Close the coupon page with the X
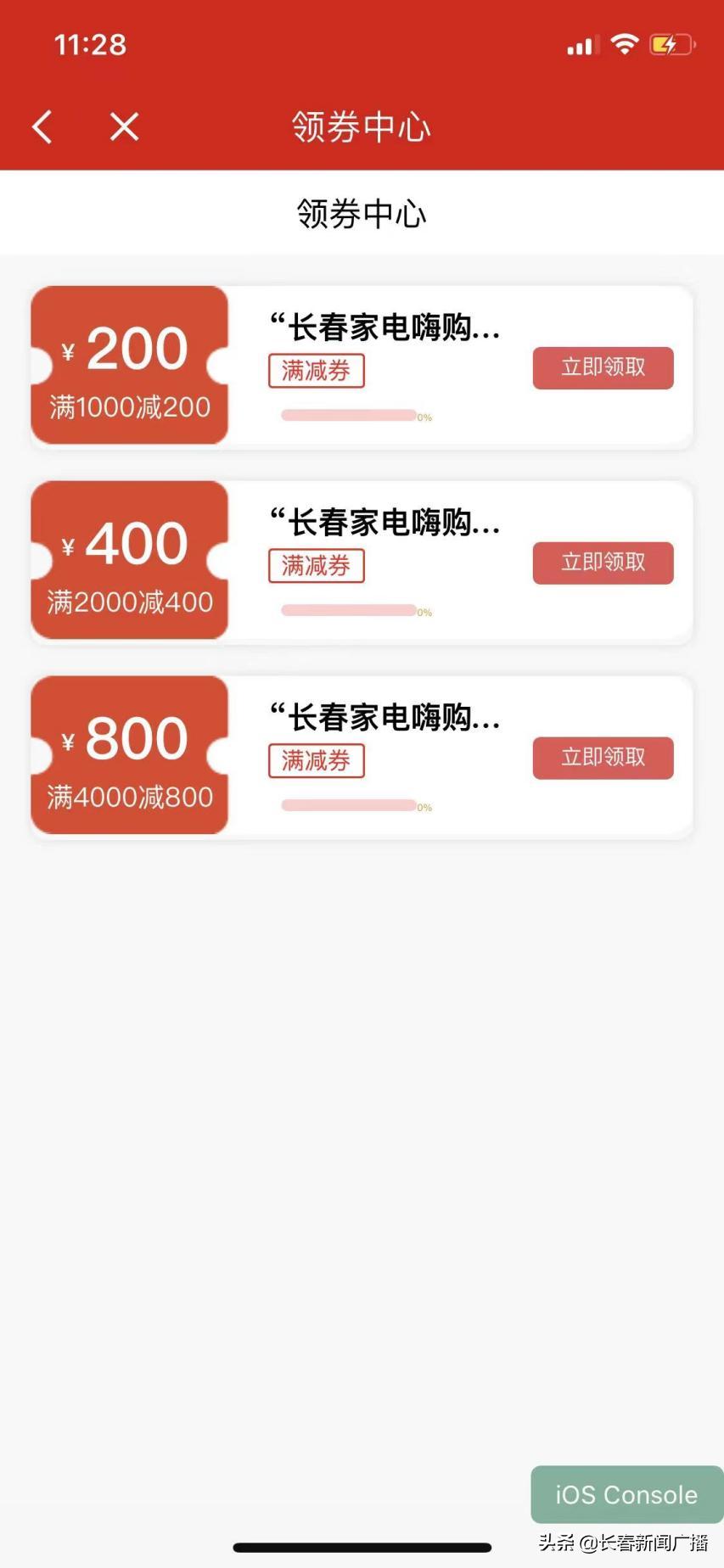724x1568 pixels. coord(122,126)
